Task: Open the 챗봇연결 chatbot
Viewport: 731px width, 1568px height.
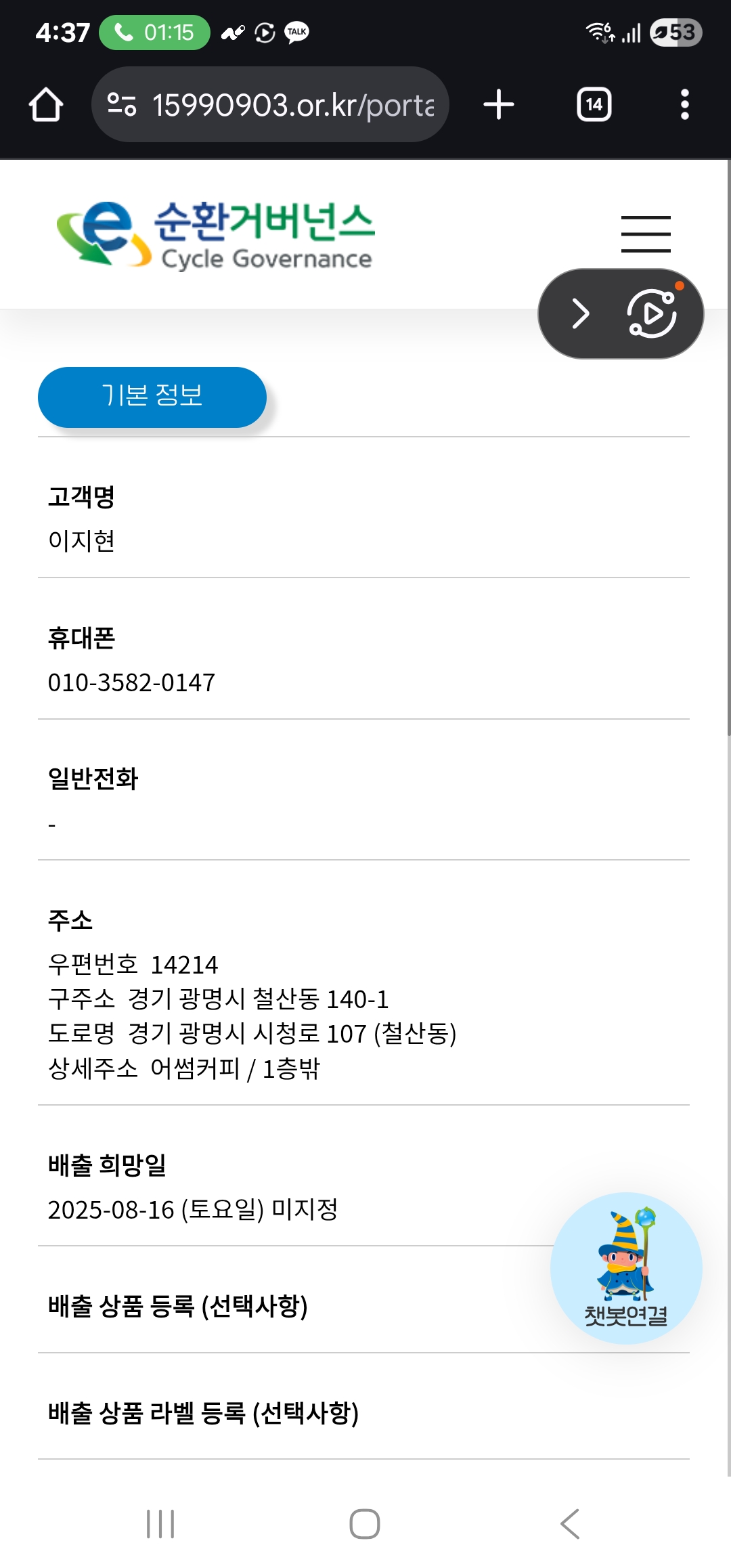Action: pos(626,1268)
